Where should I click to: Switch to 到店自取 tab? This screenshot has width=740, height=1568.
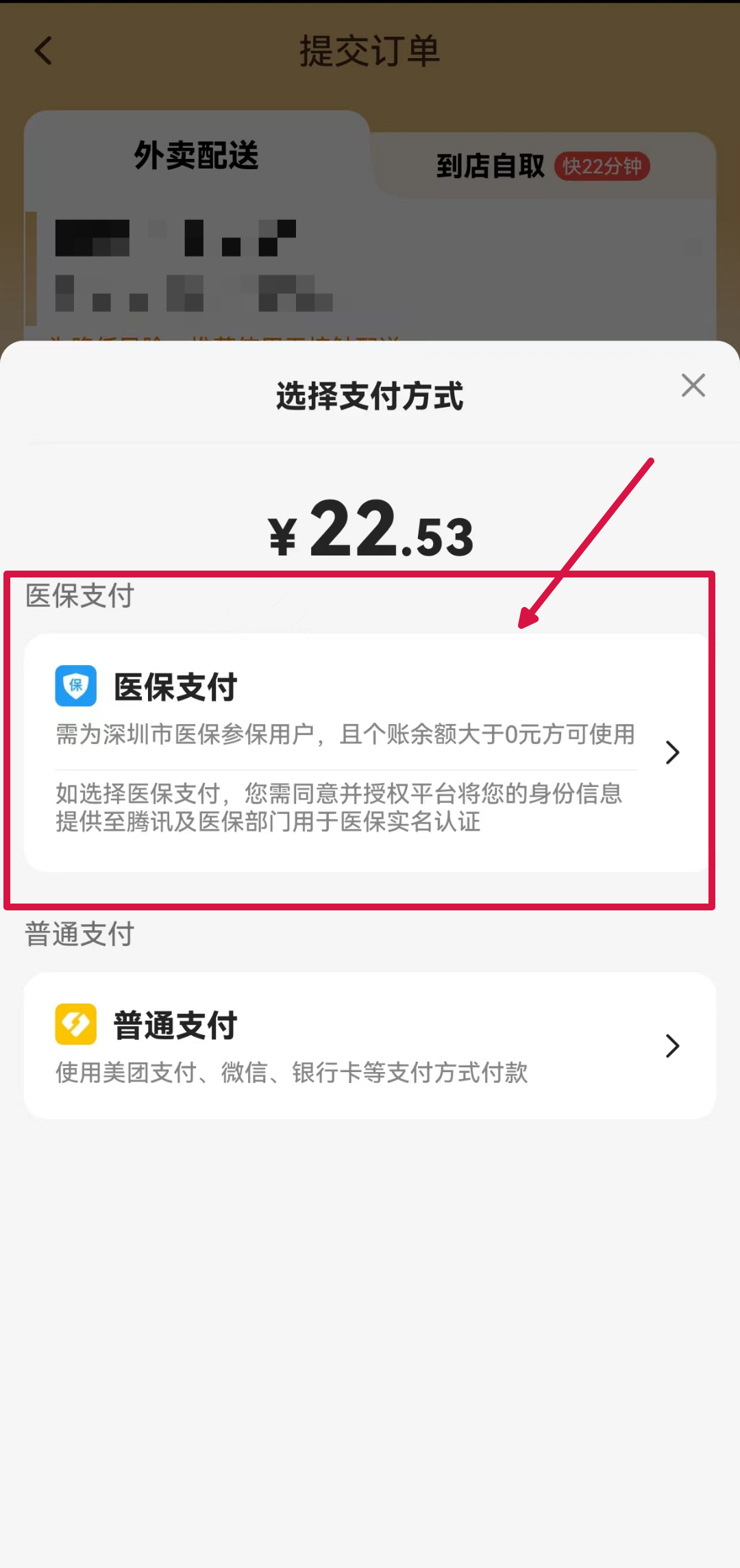tap(491, 166)
